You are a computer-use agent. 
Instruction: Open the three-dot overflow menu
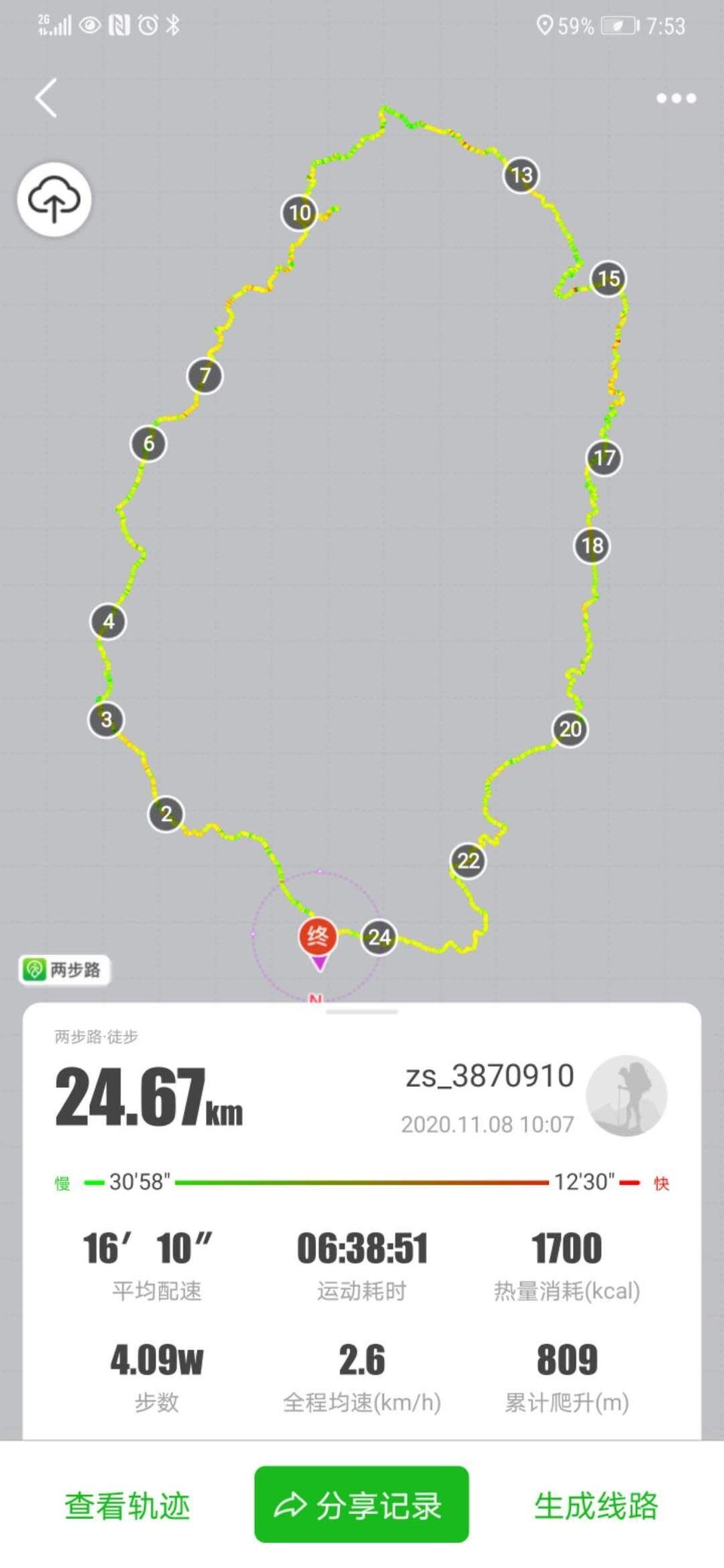click(676, 98)
